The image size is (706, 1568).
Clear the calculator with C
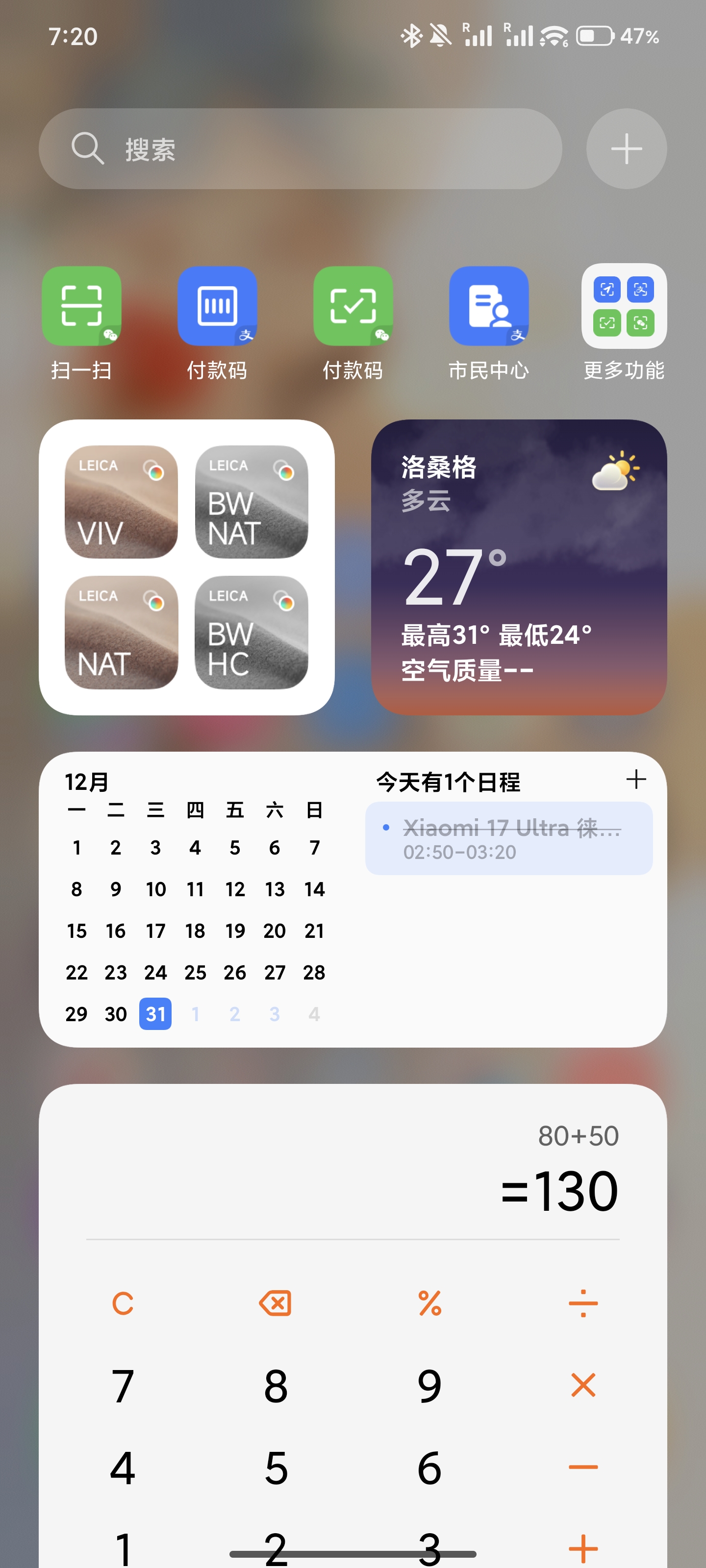coord(123,1303)
